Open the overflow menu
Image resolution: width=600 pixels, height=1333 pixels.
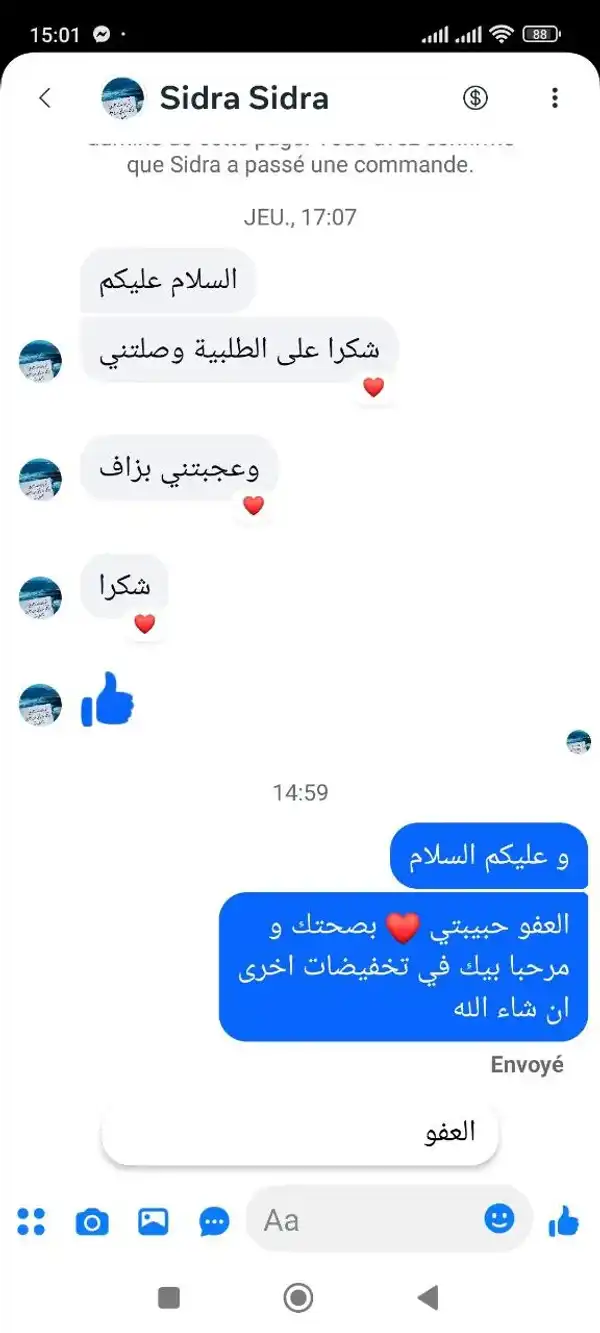click(555, 98)
